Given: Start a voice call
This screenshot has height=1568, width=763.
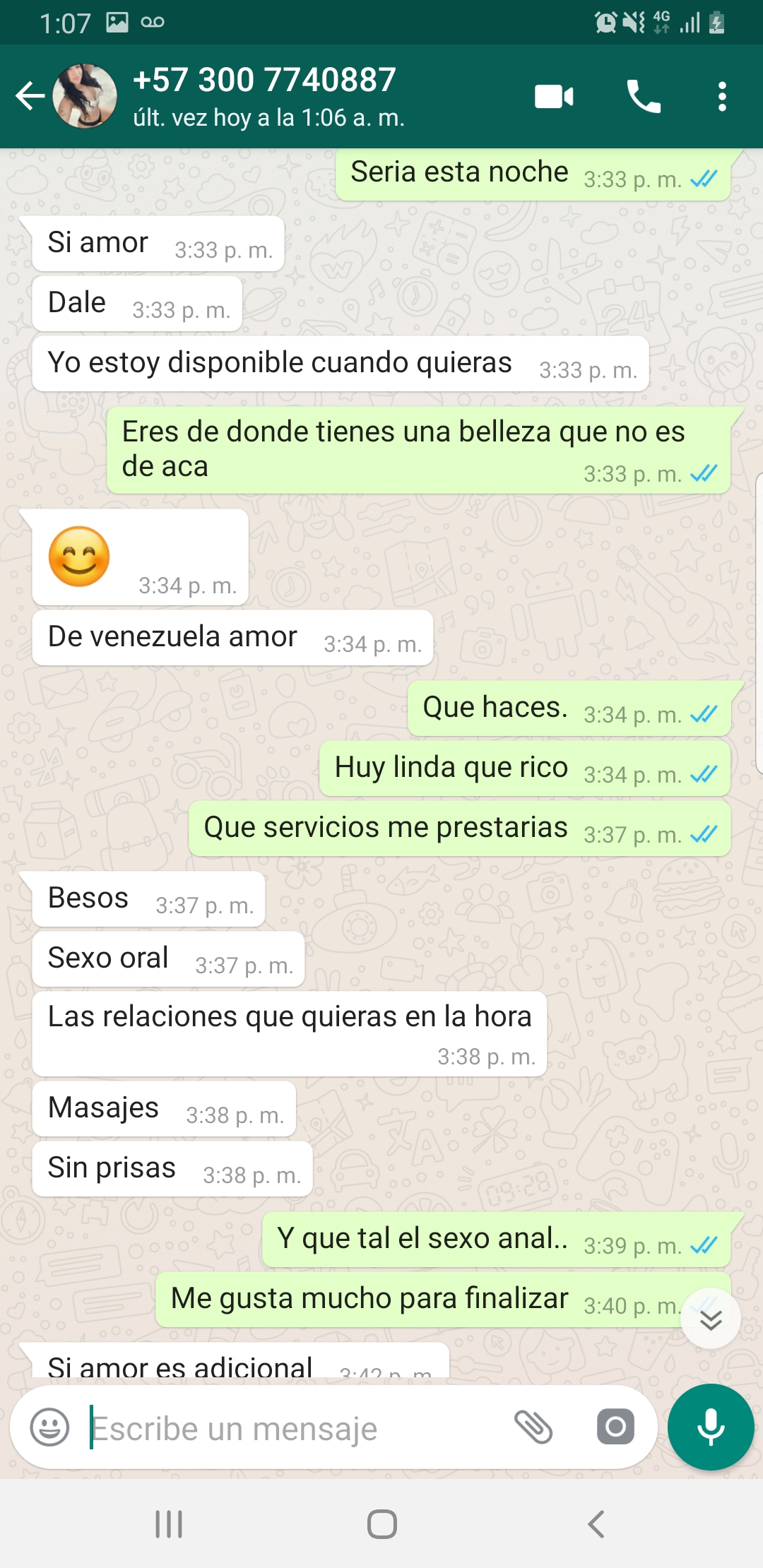Looking at the screenshot, I should [x=644, y=97].
